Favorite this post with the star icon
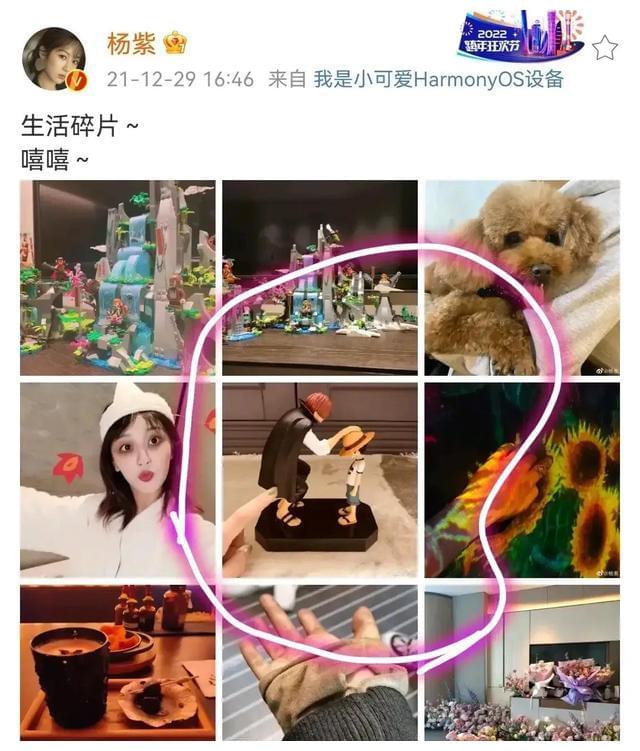This screenshot has height=751, width=640. pyautogui.click(x=604, y=47)
